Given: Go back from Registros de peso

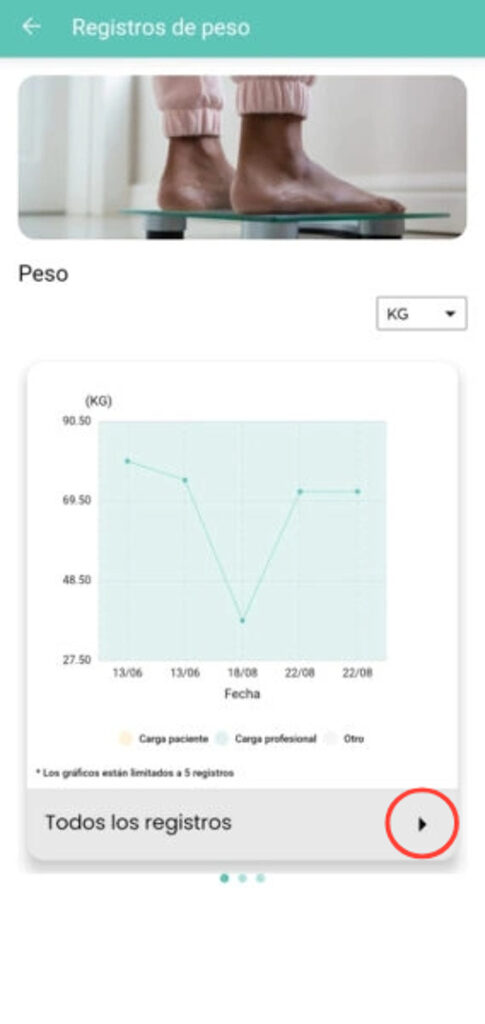Looking at the screenshot, I should tap(31, 27).
